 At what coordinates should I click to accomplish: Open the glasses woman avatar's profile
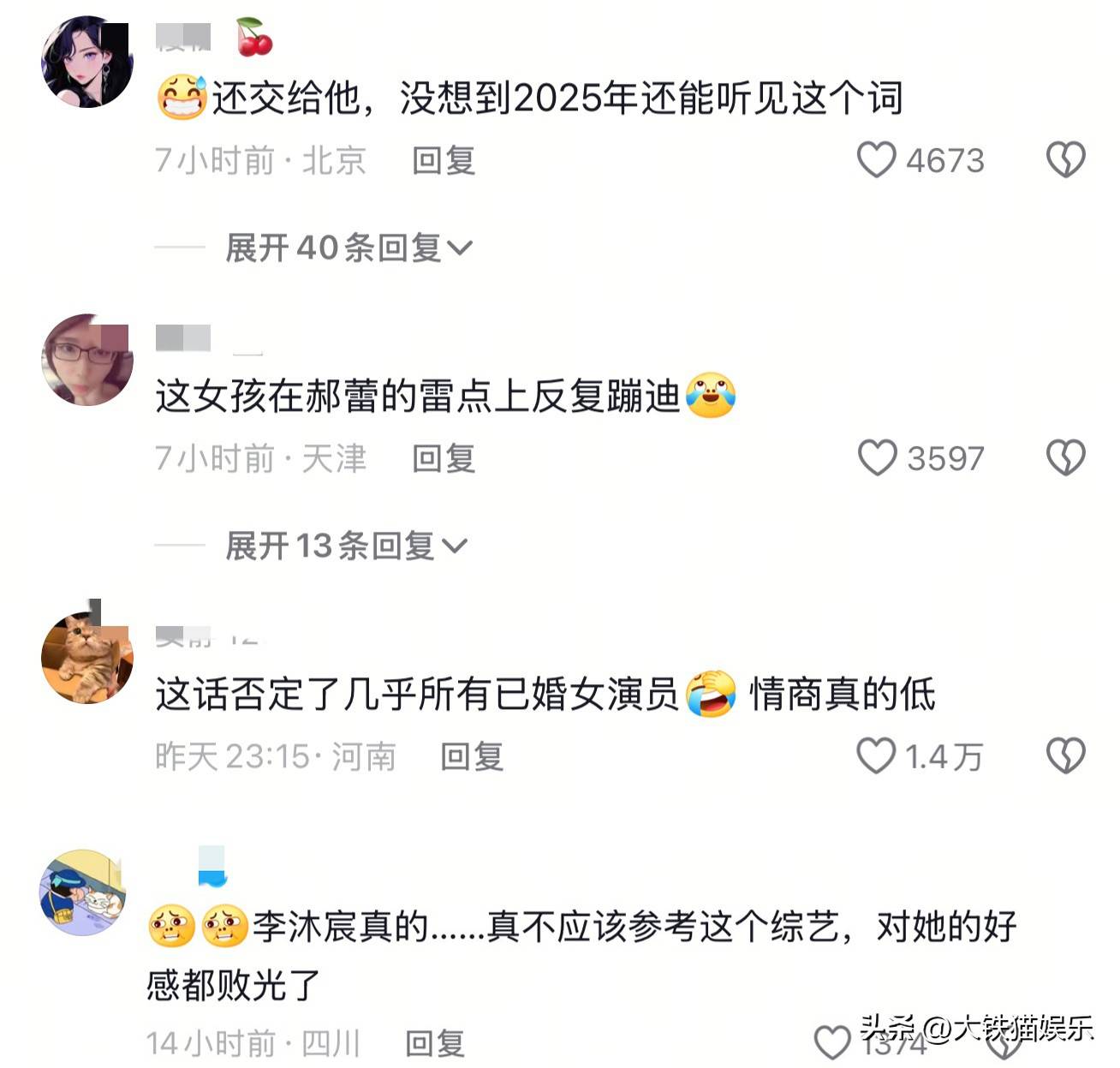click(x=86, y=360)
